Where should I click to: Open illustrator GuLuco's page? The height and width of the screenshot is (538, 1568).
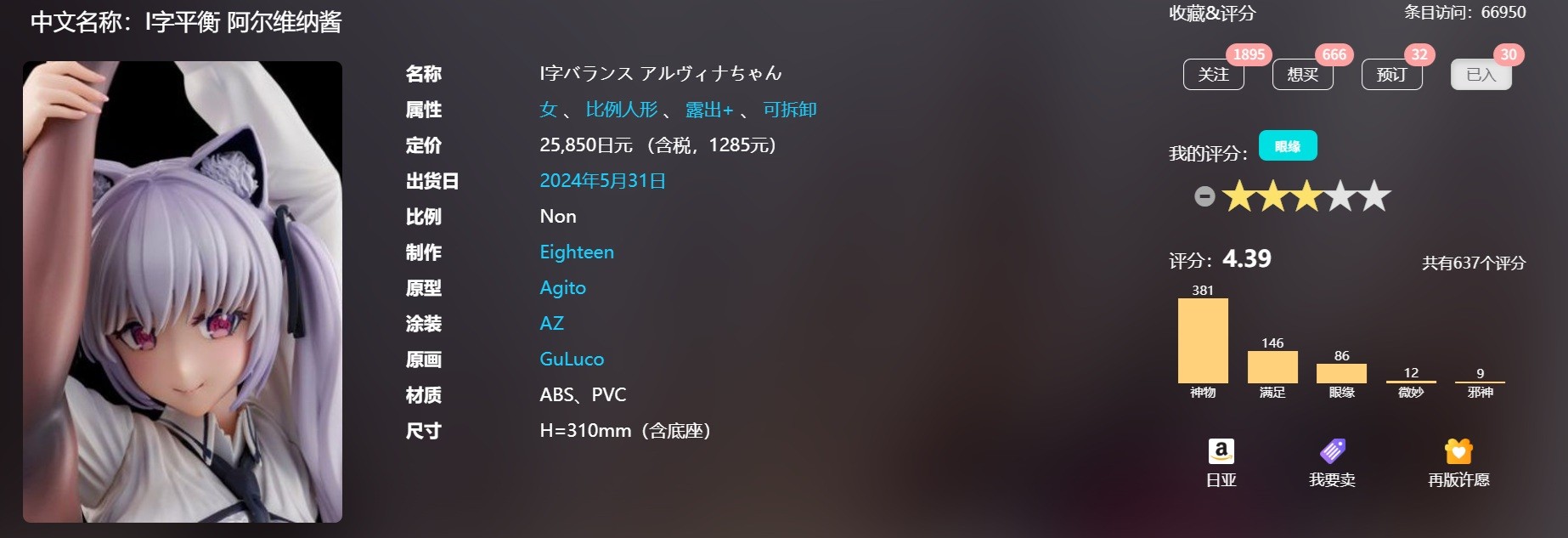pos(571,360)
